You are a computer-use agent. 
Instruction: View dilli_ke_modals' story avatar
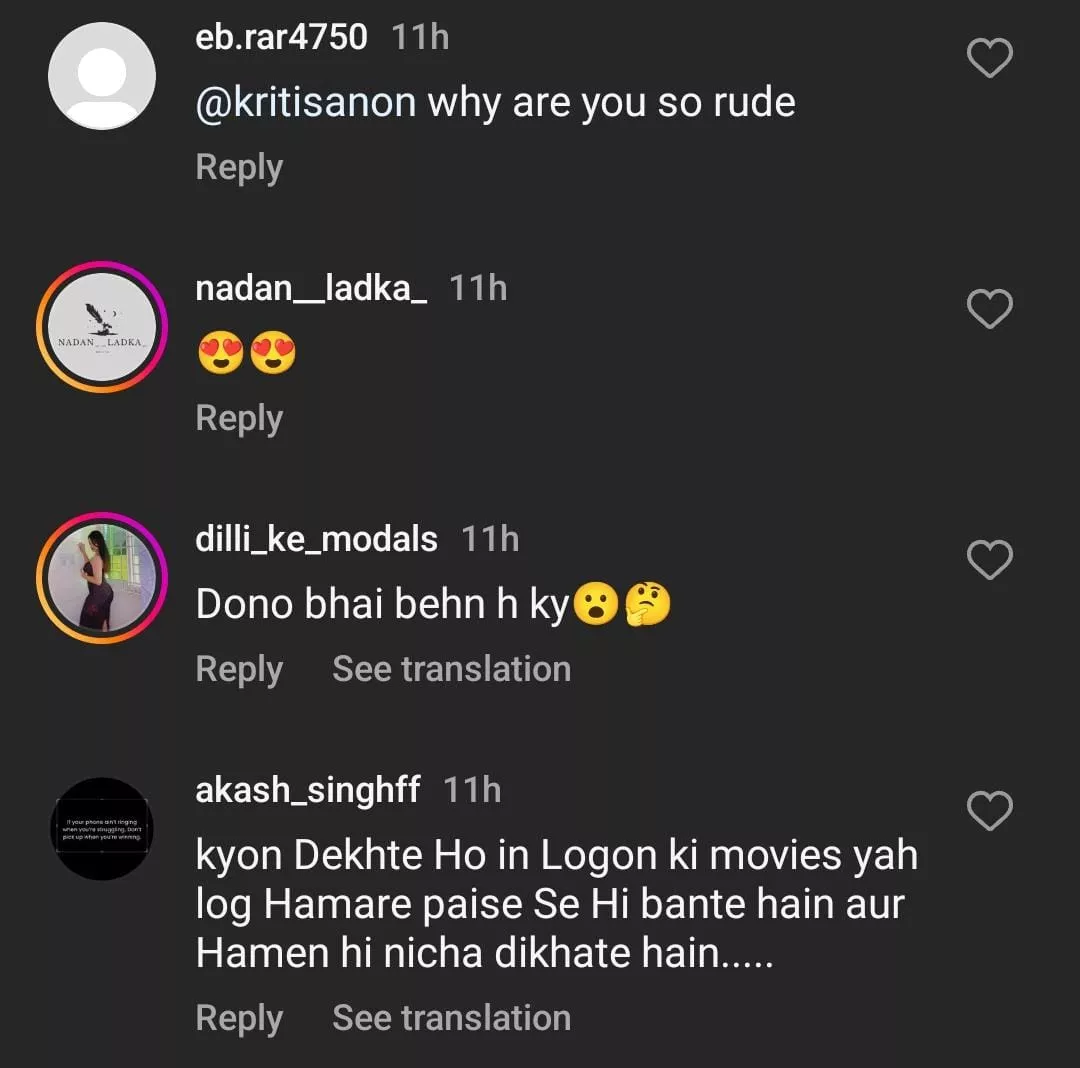click(102, 578)
